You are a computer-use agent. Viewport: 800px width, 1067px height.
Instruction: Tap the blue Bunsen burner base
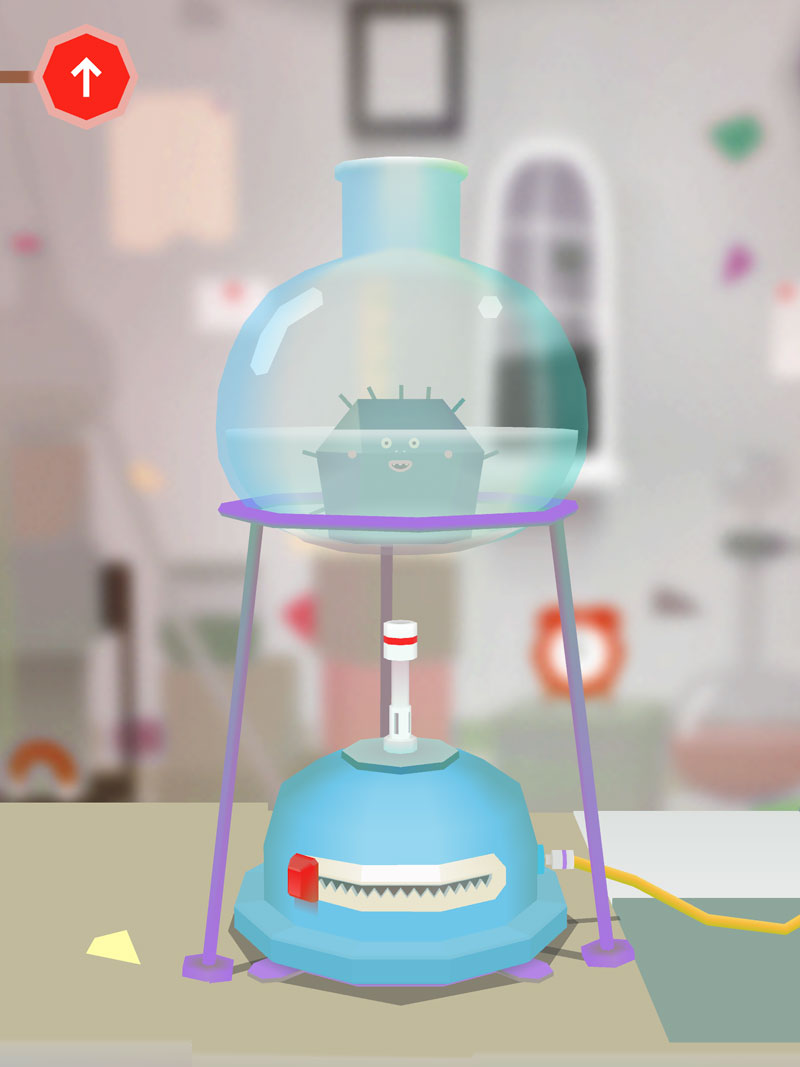400,820
